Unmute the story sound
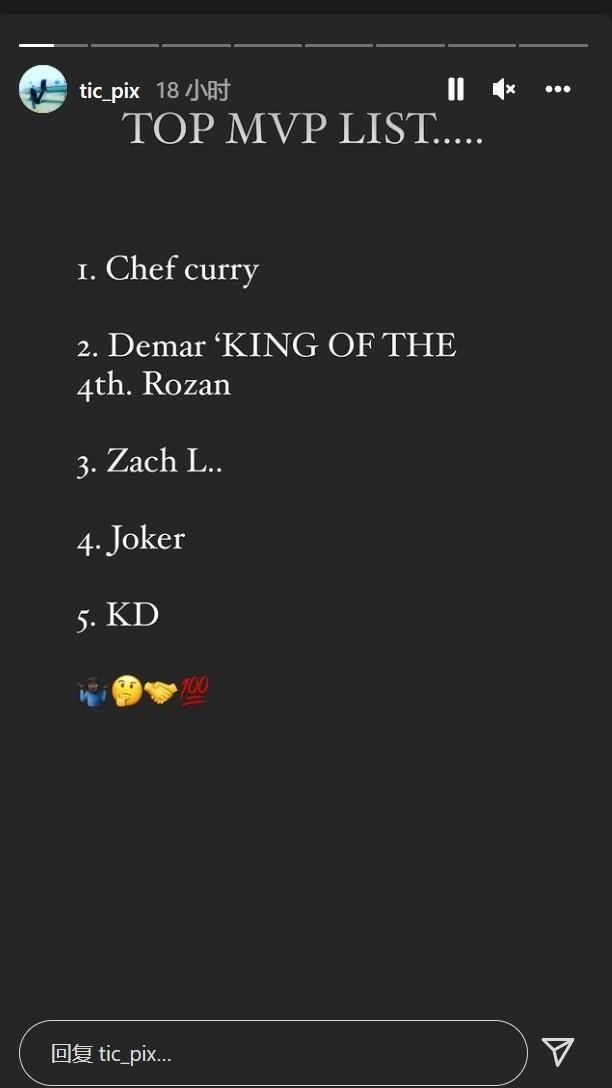 pyautogui.click(x=504, y=90)
